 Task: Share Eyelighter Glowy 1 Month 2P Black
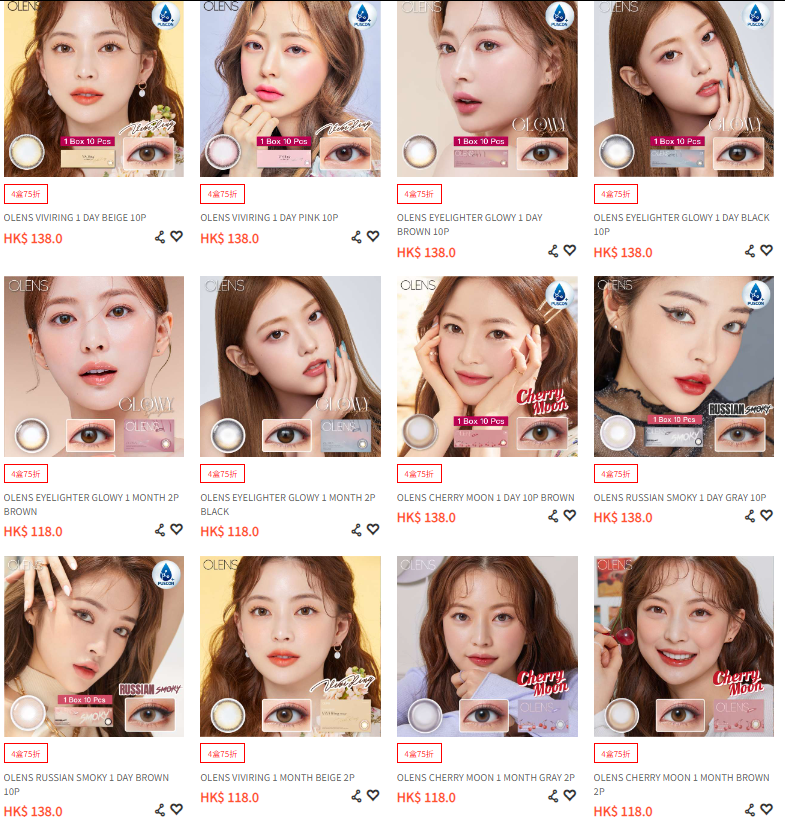coord(356,530)
